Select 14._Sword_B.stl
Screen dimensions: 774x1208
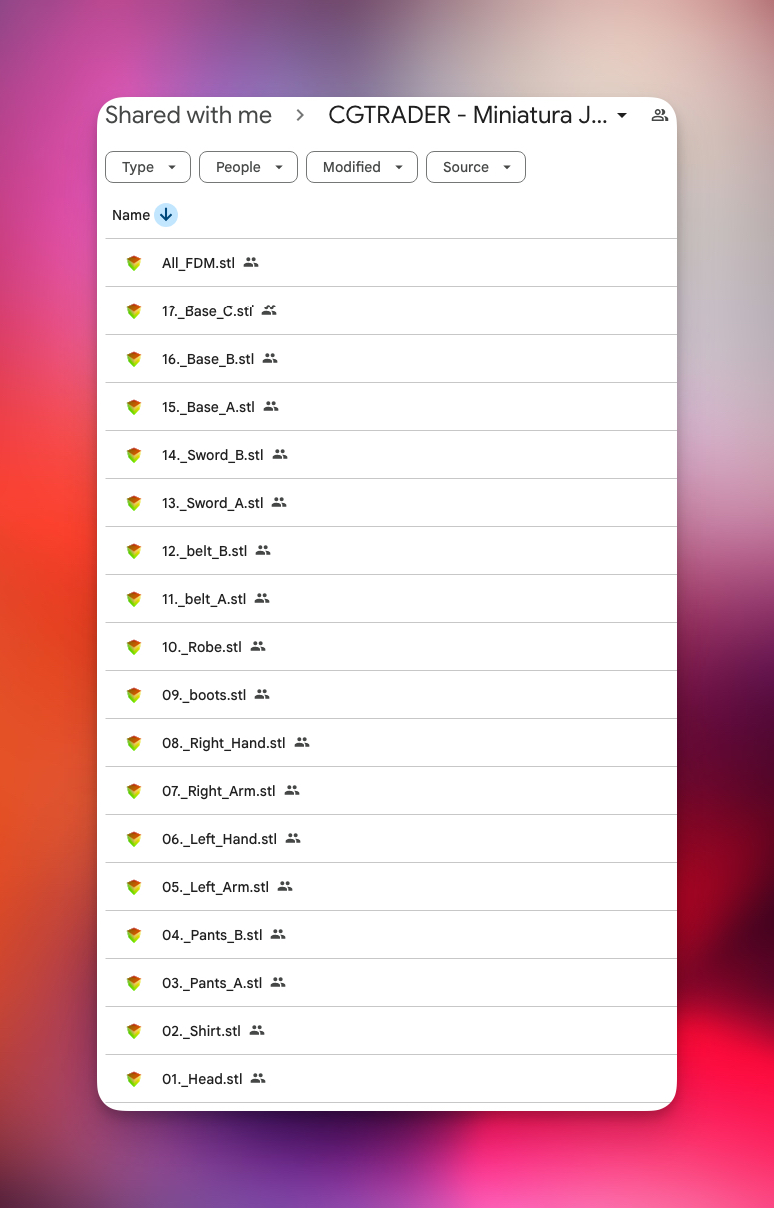click(391, 455)
